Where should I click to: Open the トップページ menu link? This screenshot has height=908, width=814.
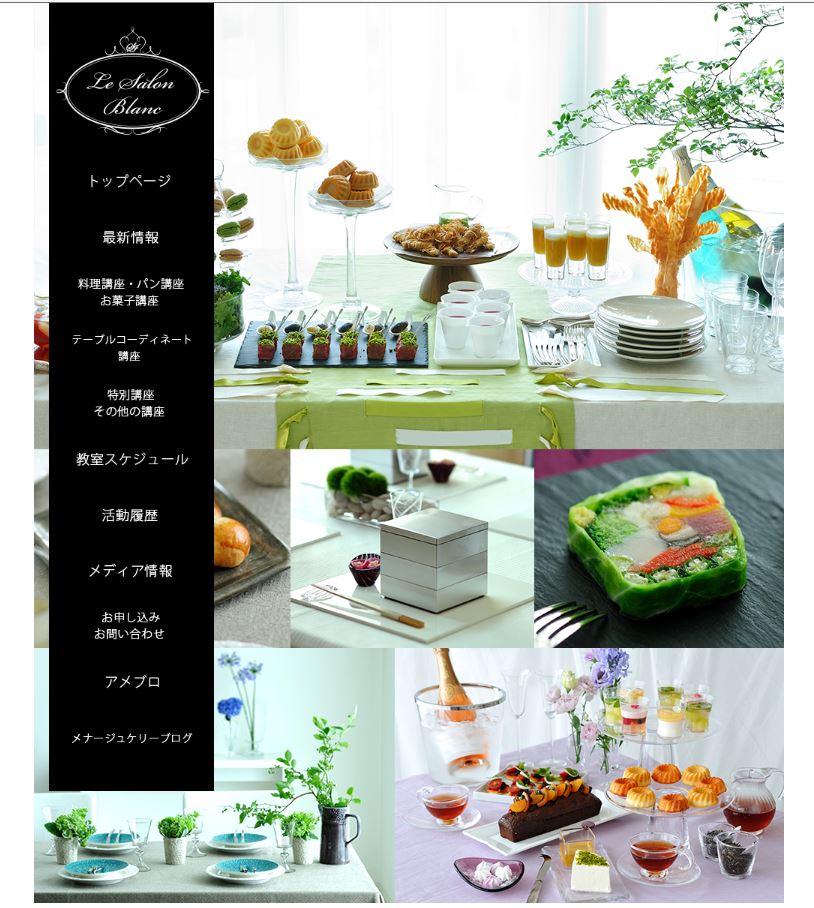[x=130, y=181]
